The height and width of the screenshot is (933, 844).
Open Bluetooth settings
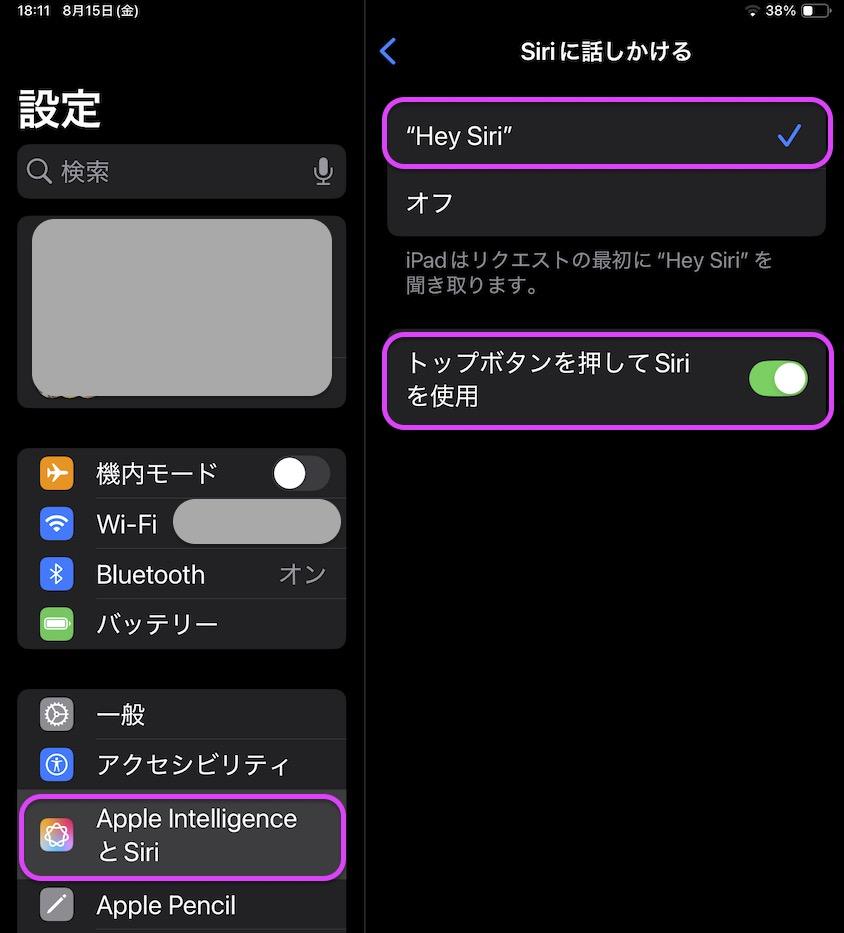(182, 575)
